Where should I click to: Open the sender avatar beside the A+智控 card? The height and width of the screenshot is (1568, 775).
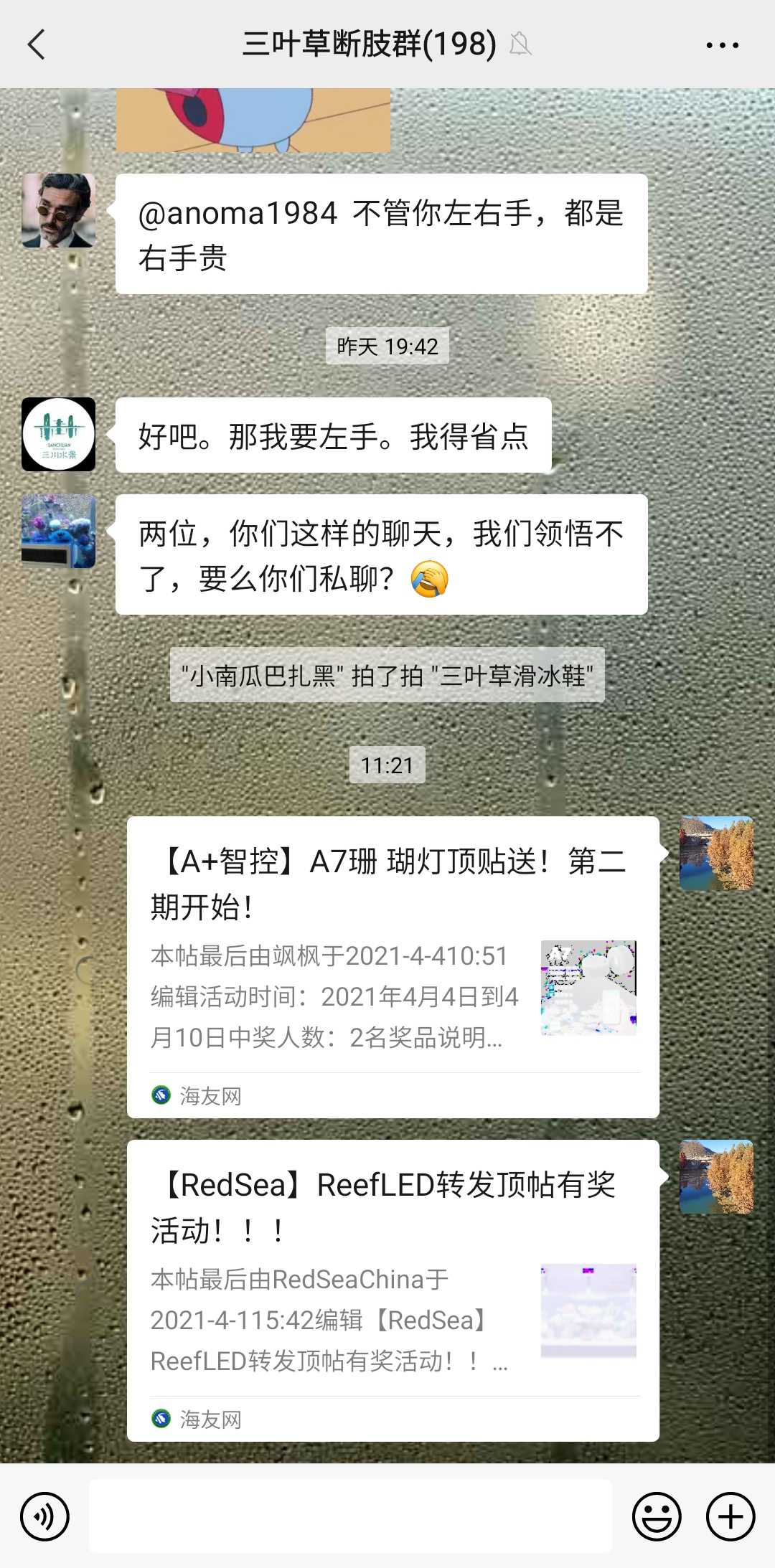716,854
